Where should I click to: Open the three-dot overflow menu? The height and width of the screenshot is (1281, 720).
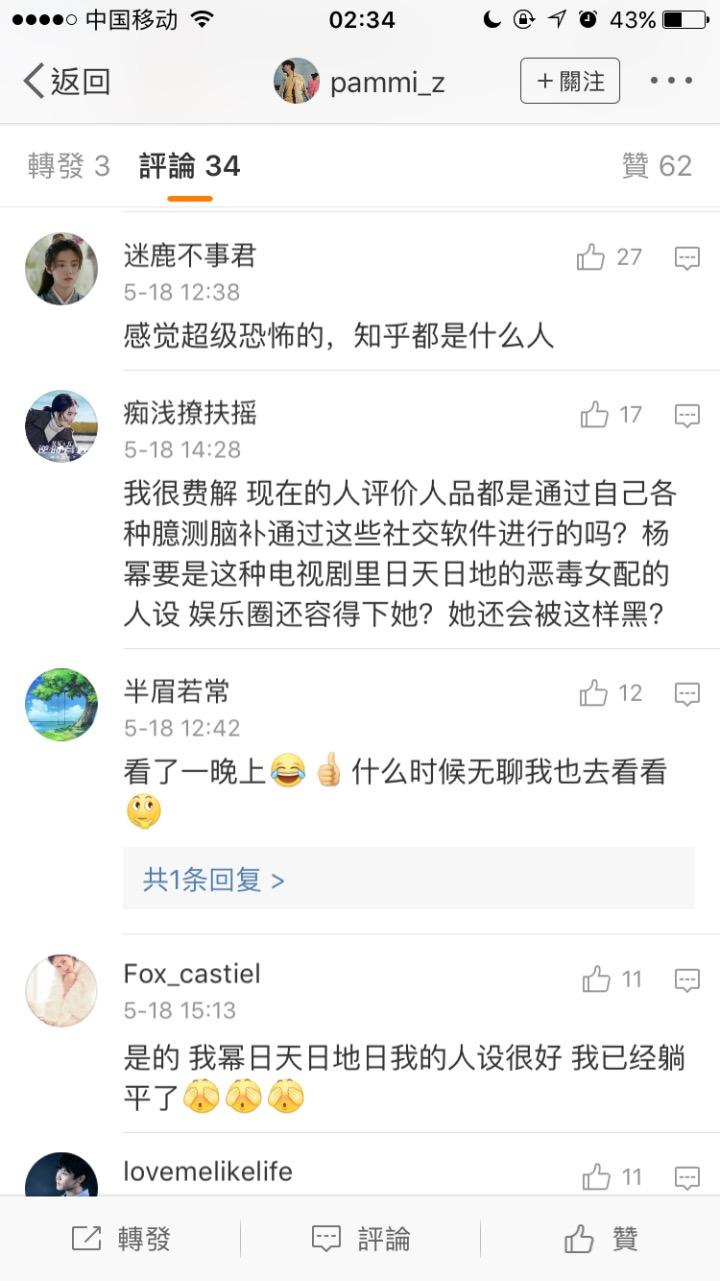point(671,81)
